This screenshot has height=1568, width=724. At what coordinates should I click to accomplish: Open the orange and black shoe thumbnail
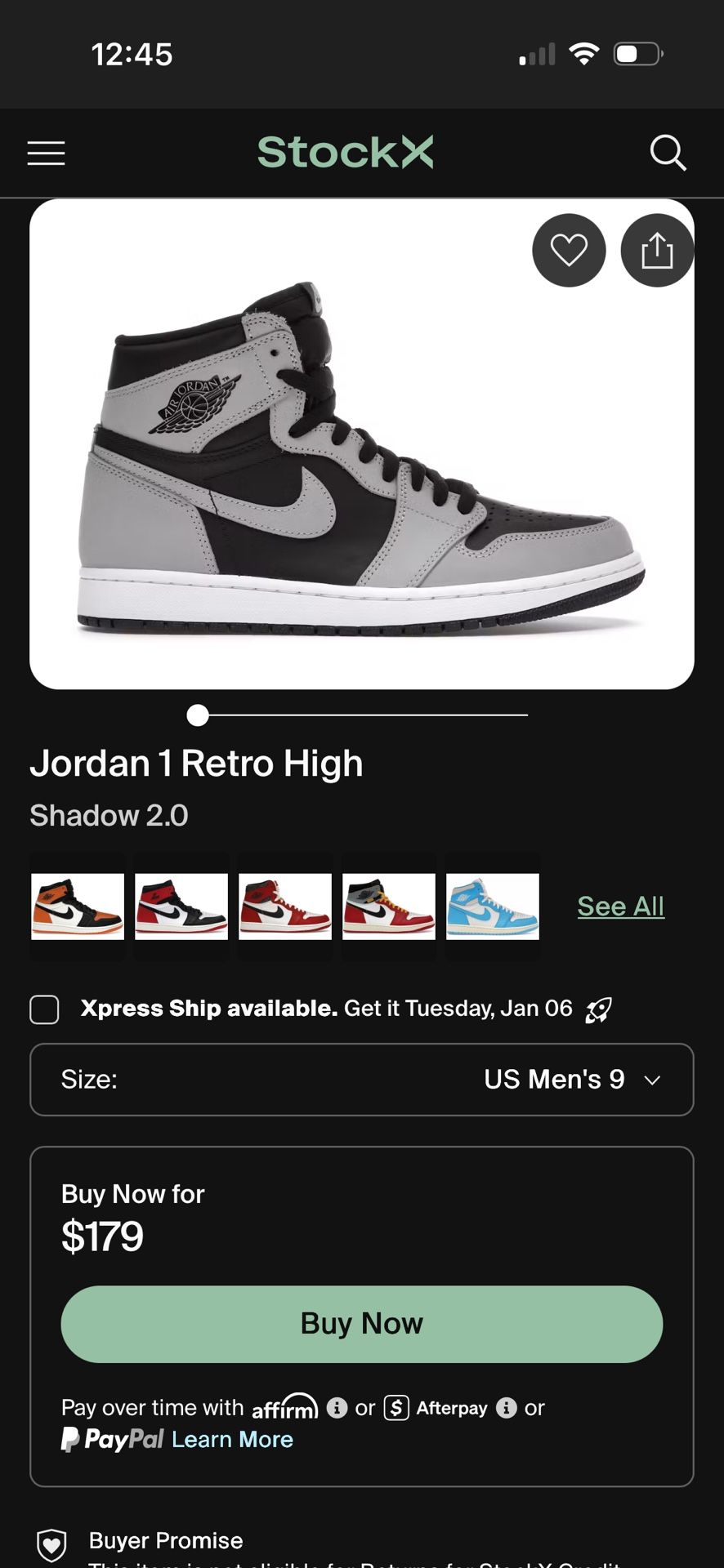(78, 906)
